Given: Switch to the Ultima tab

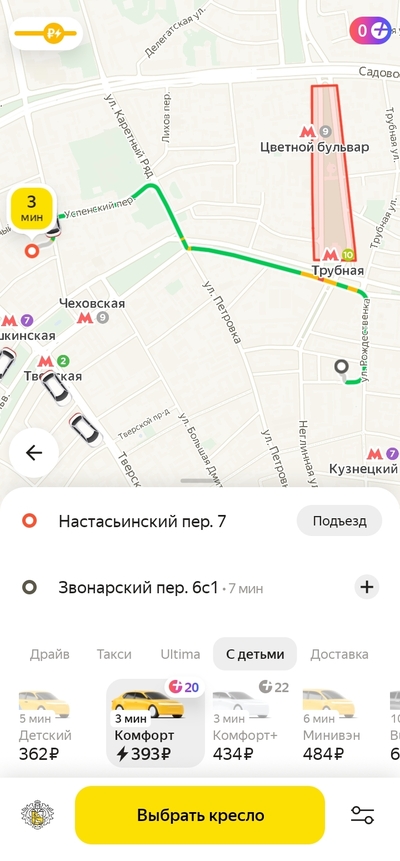Looking at the screenshot, I should [x=180, y=654].
